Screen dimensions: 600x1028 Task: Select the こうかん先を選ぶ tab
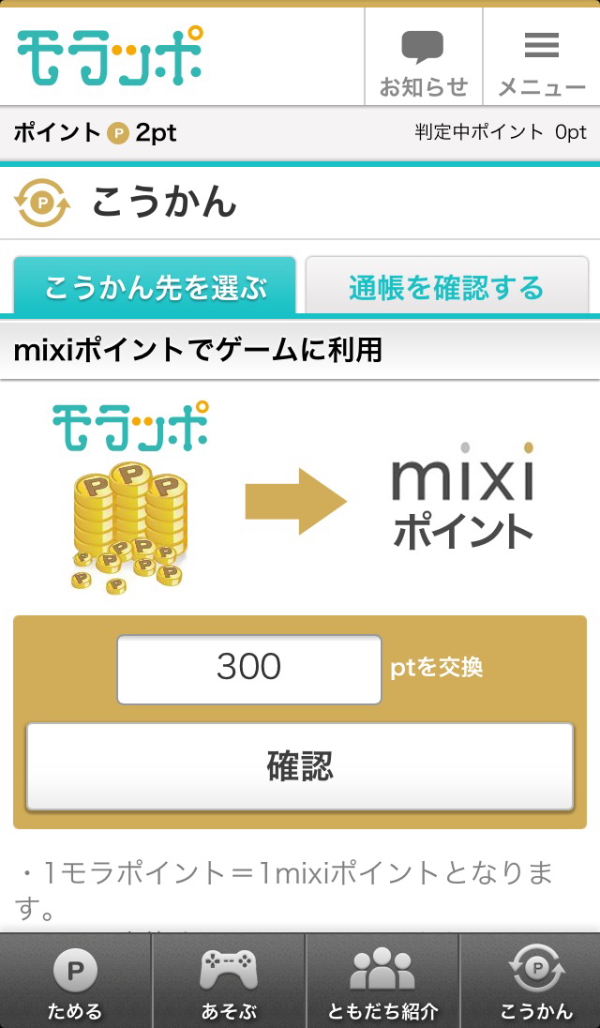tap(155, 287)
